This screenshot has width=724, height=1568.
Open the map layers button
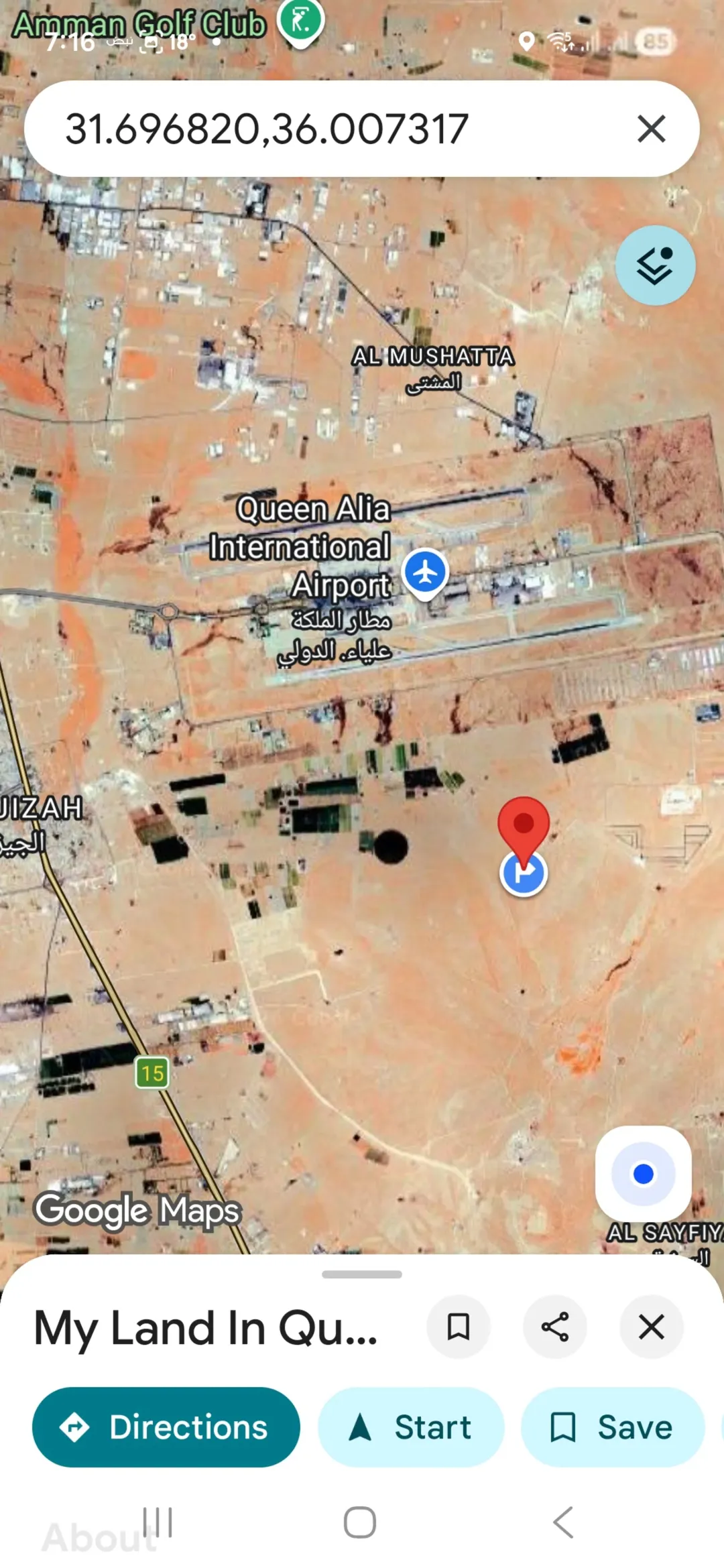[655, 265]
